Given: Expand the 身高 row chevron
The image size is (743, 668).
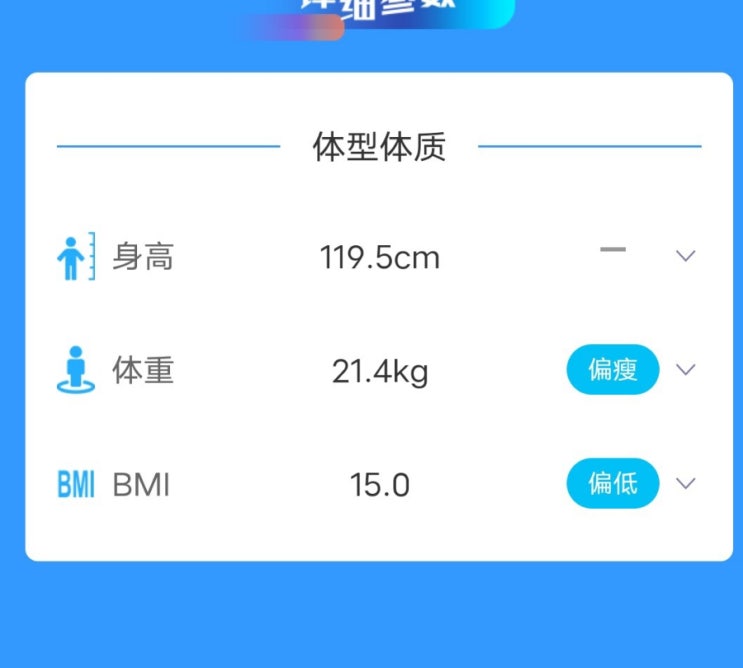Looking at the screenshot, I should [685, 256].
